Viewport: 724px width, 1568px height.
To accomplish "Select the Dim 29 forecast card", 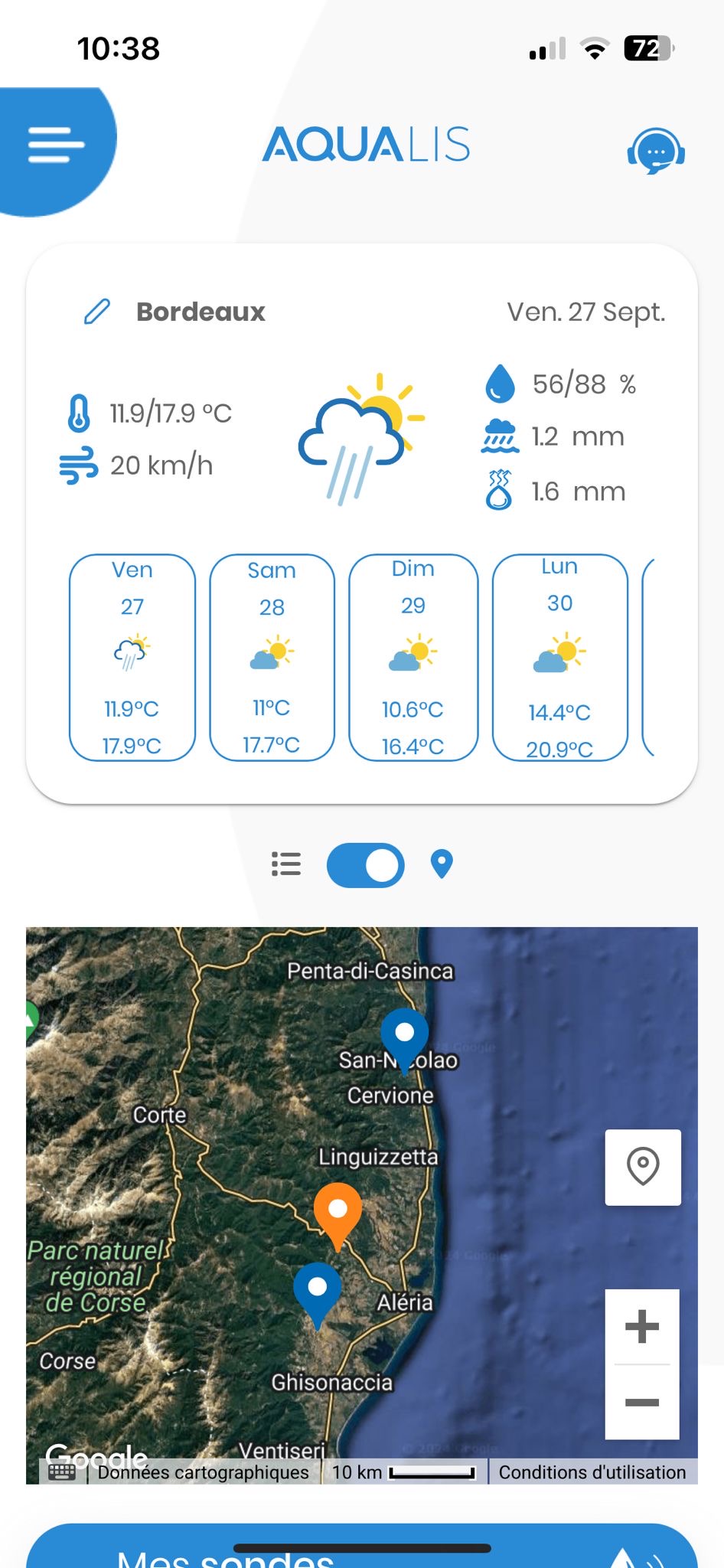I will tap(413, 658).
